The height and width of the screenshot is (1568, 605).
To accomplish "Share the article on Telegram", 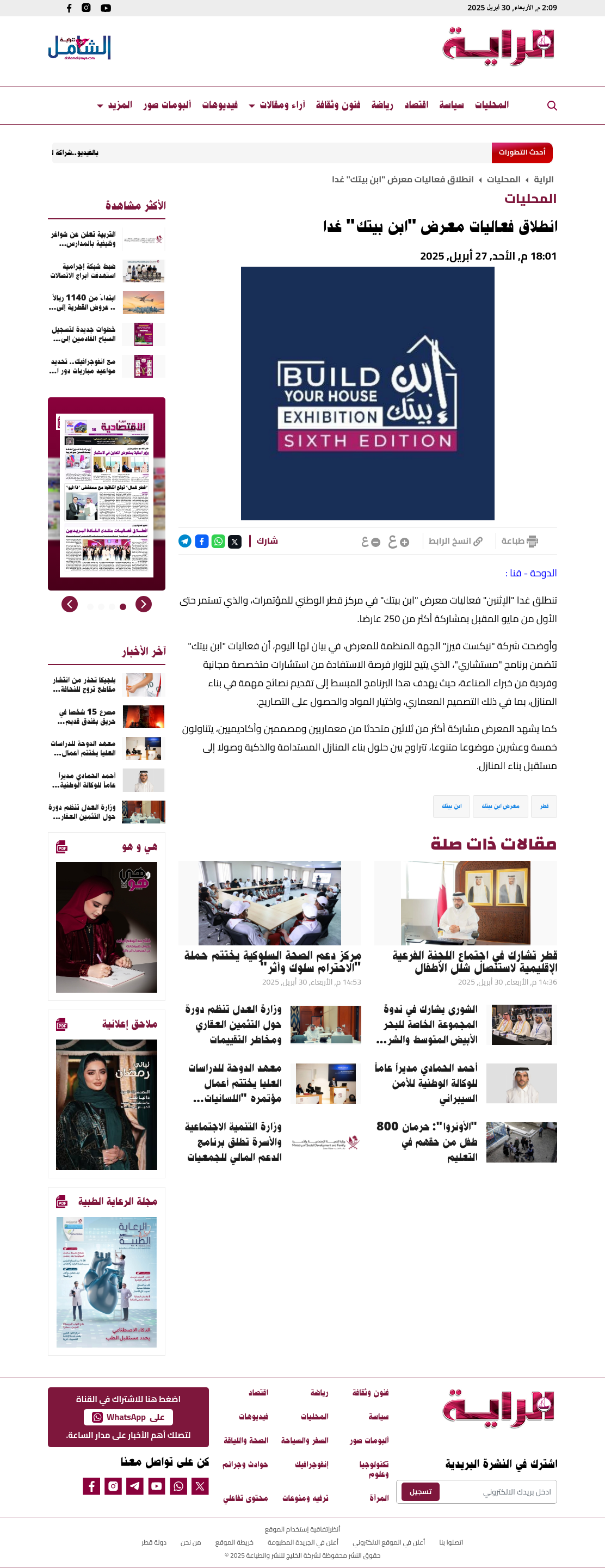I will pos(185,541).
